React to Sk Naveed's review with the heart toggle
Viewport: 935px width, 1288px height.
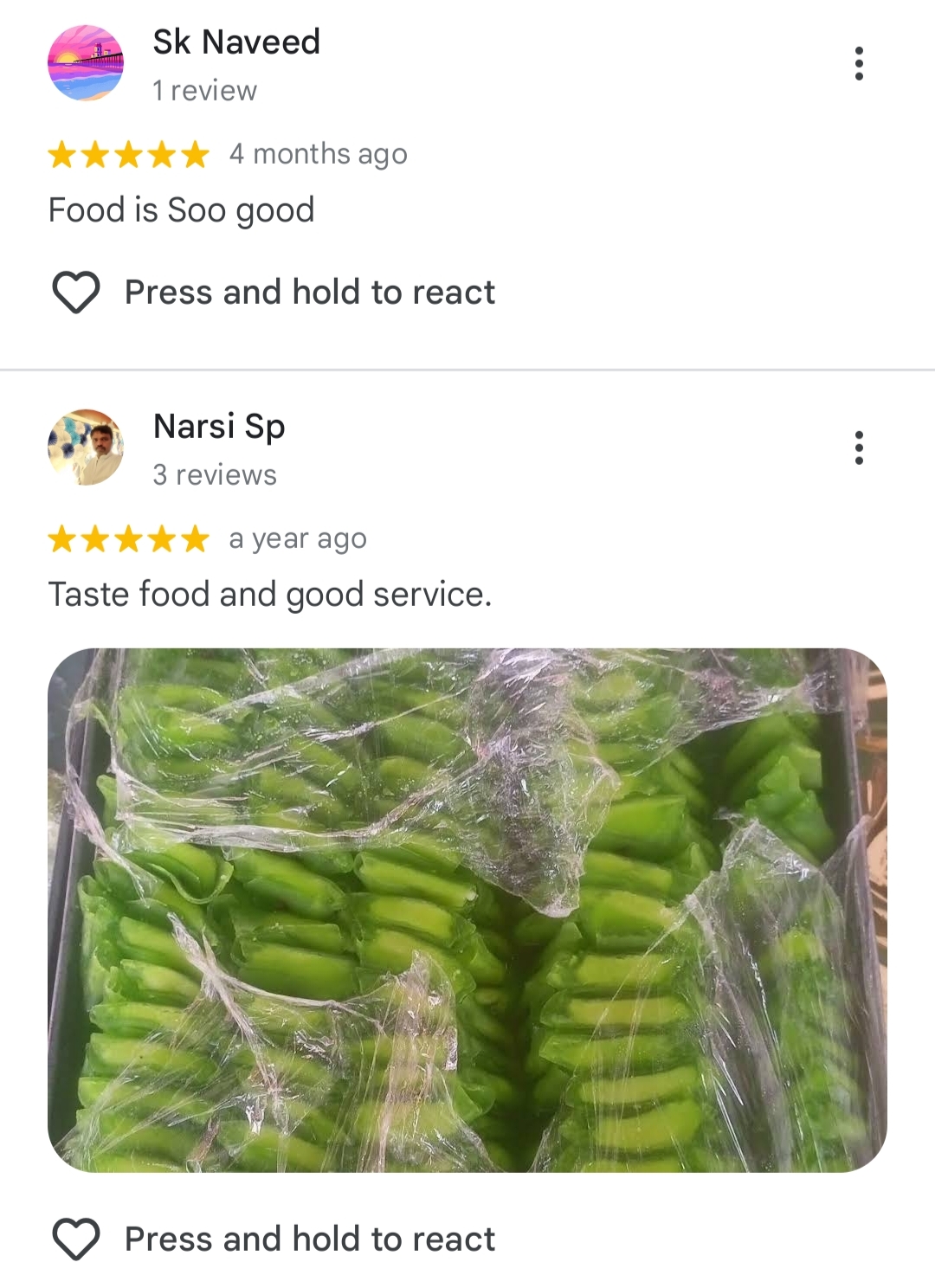pos(77,292)
